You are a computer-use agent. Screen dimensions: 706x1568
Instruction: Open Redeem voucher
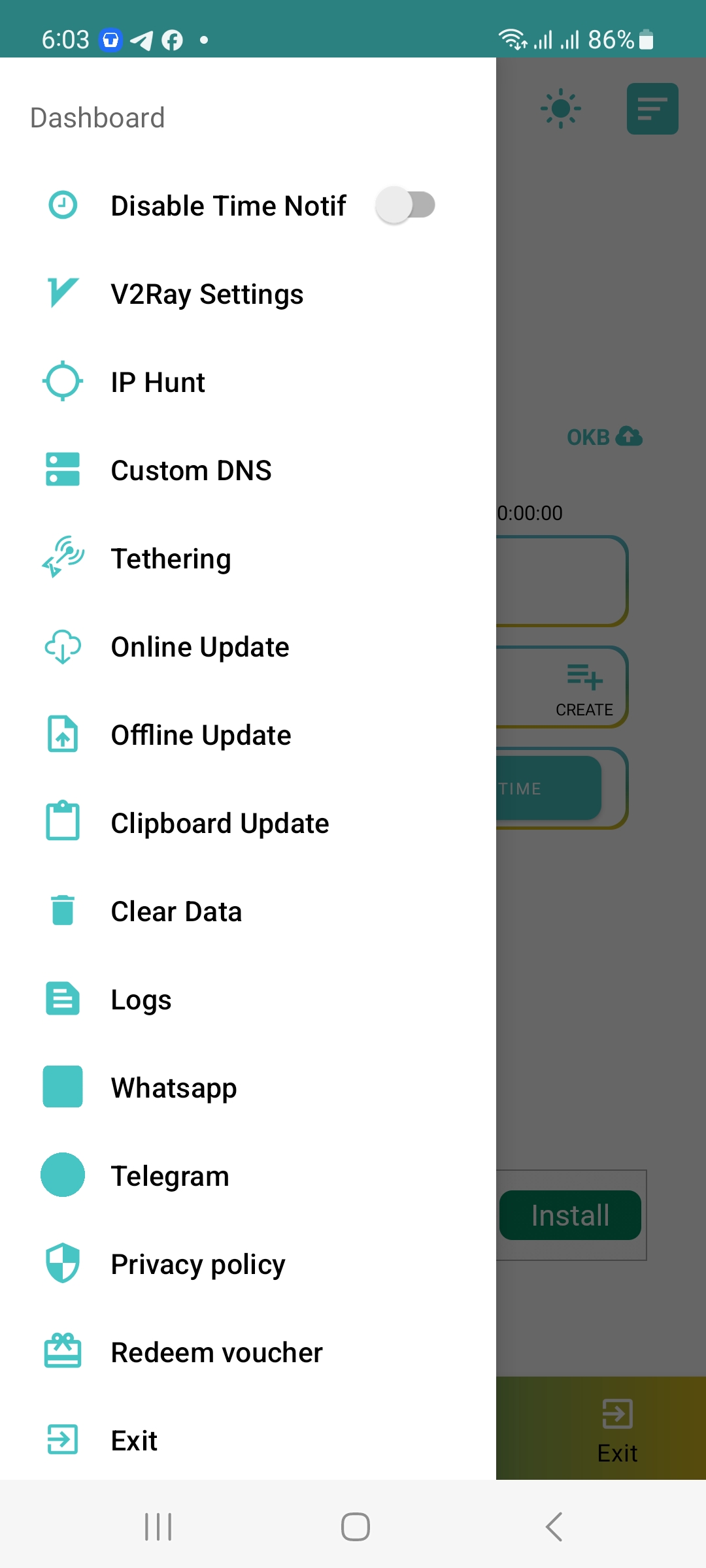coord(216,1352)
